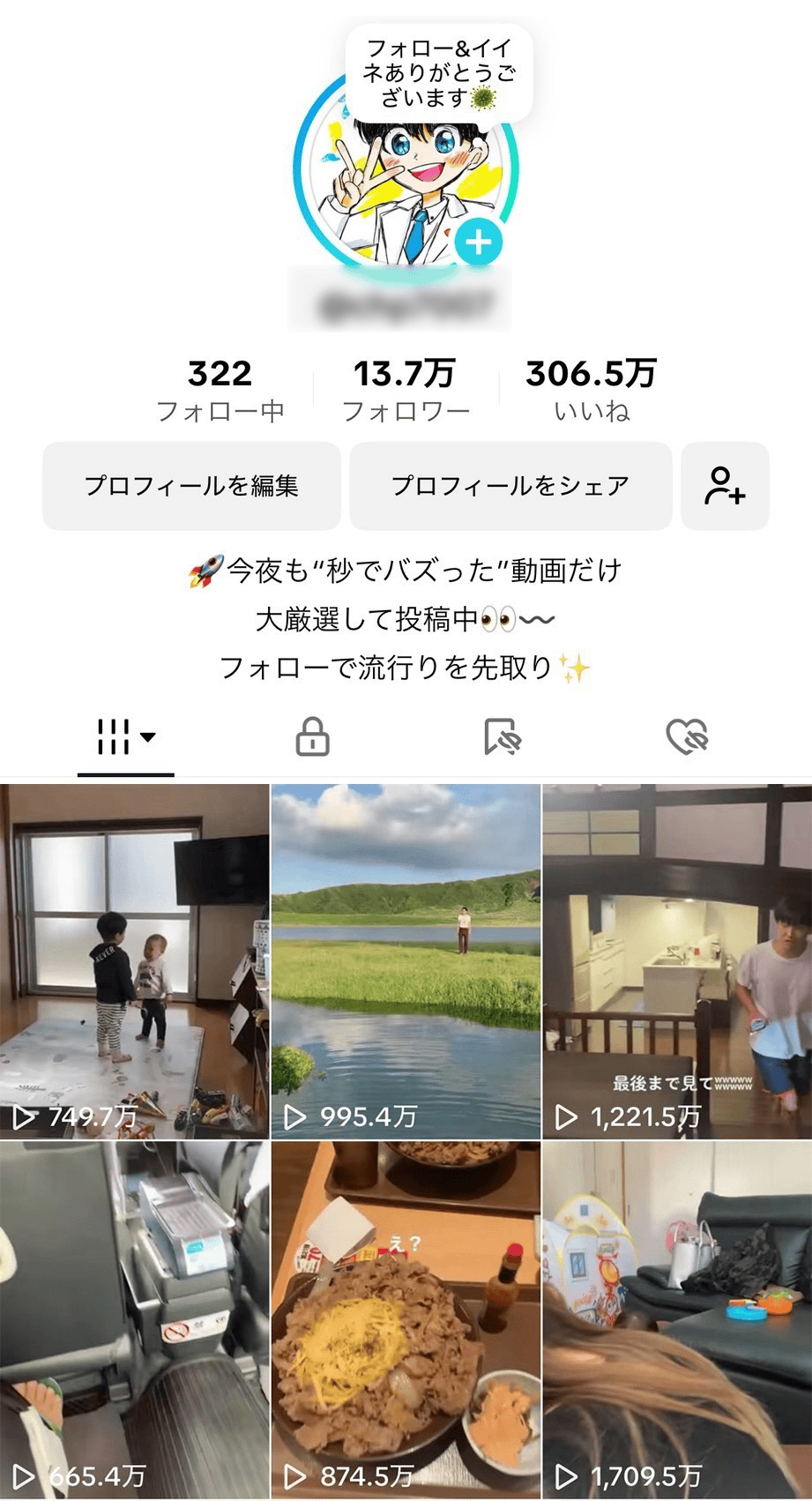
Task: Open the add friends icon button
Action: [725, 486]
